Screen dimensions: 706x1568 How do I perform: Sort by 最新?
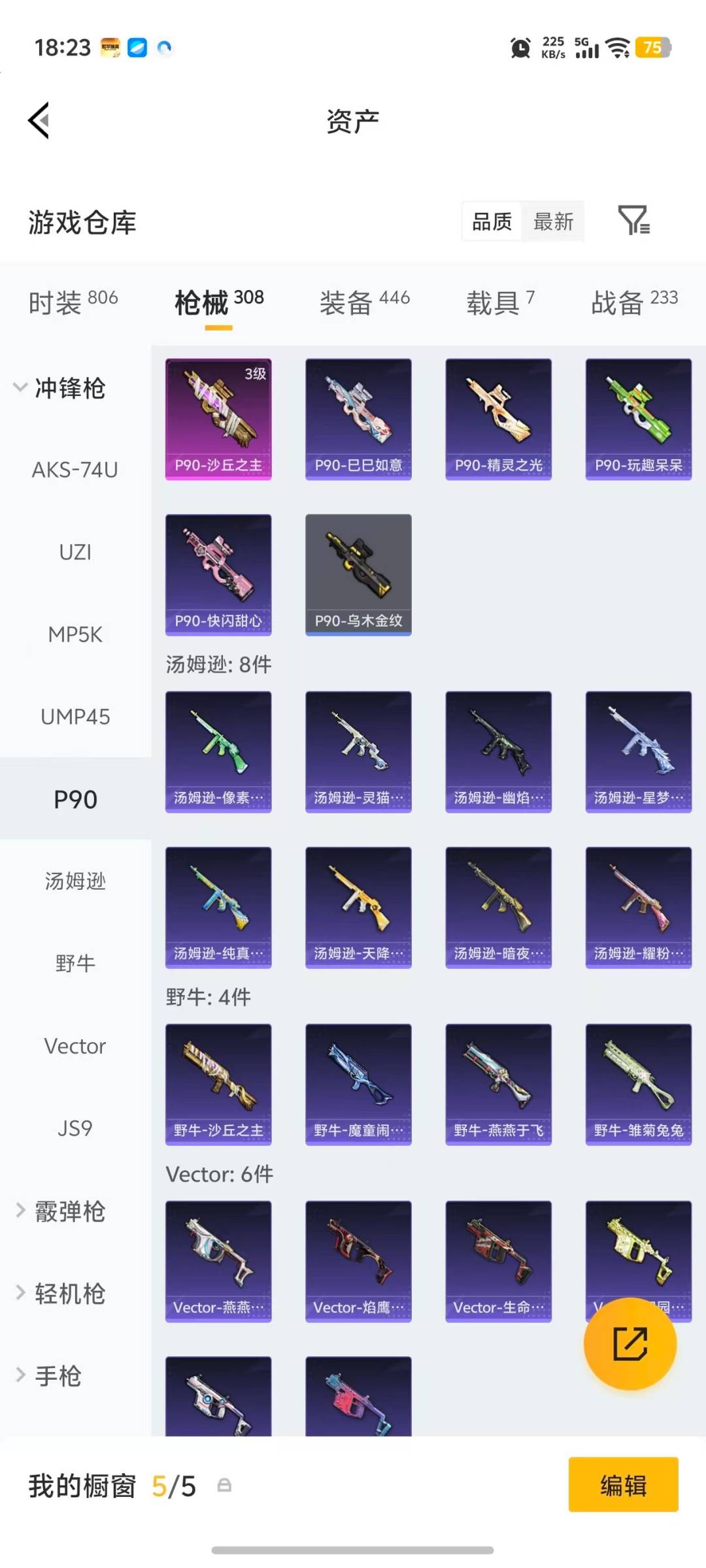[553, 221]
